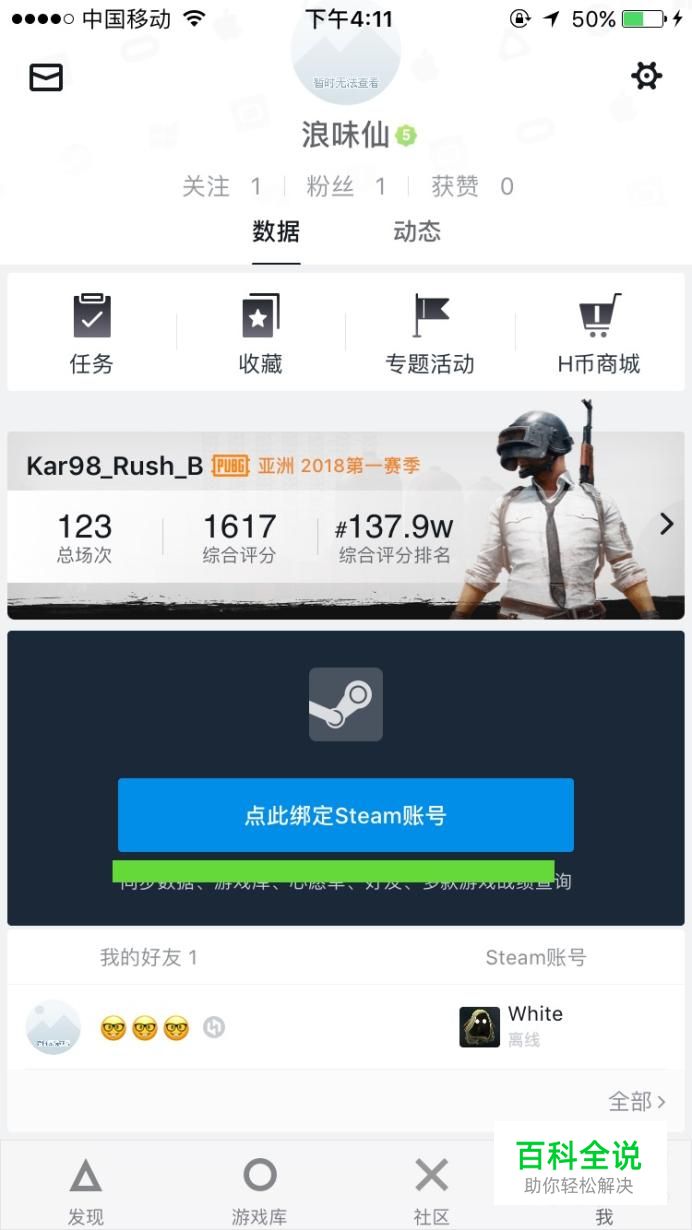Go to H币商城 store

click(x=598, y=334)
